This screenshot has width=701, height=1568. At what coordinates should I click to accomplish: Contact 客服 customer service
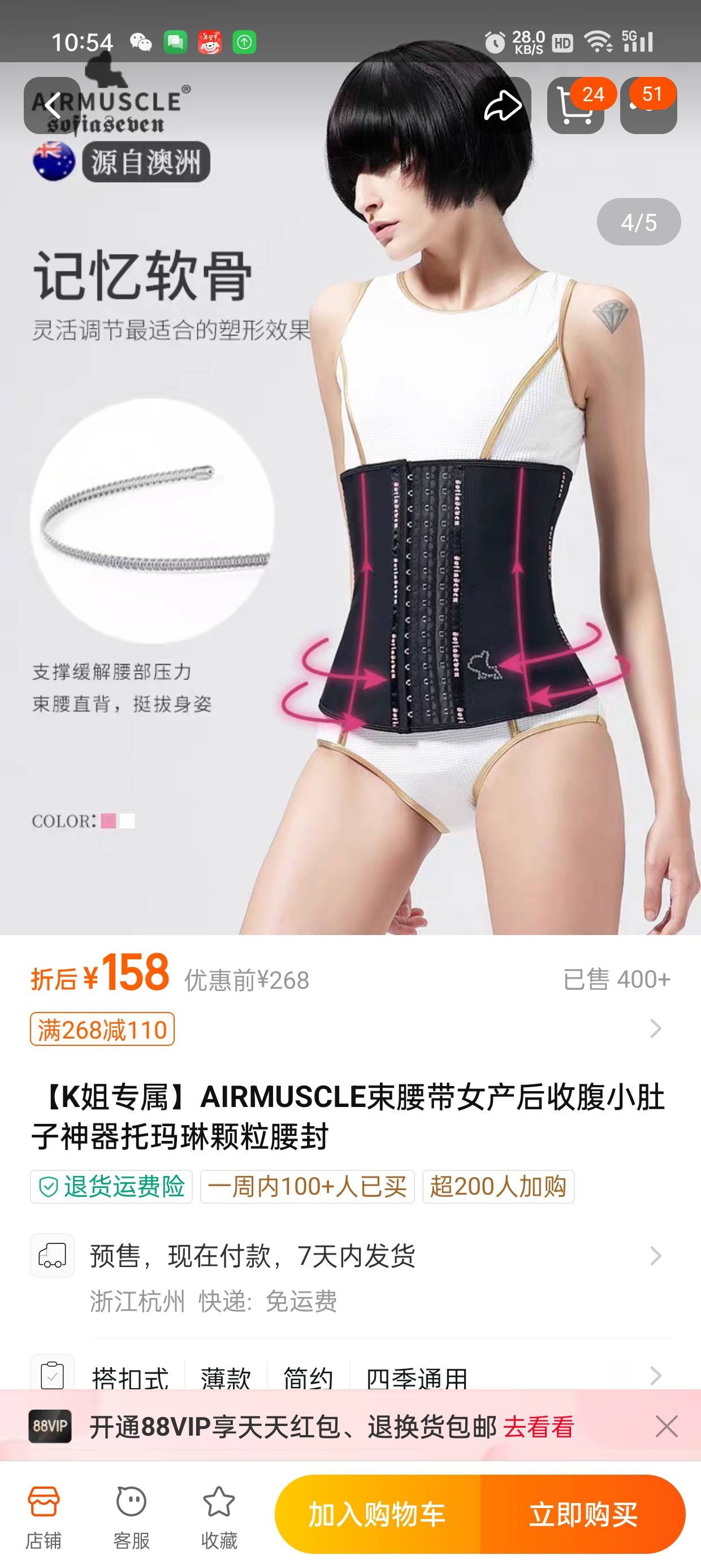point(131,1515)
